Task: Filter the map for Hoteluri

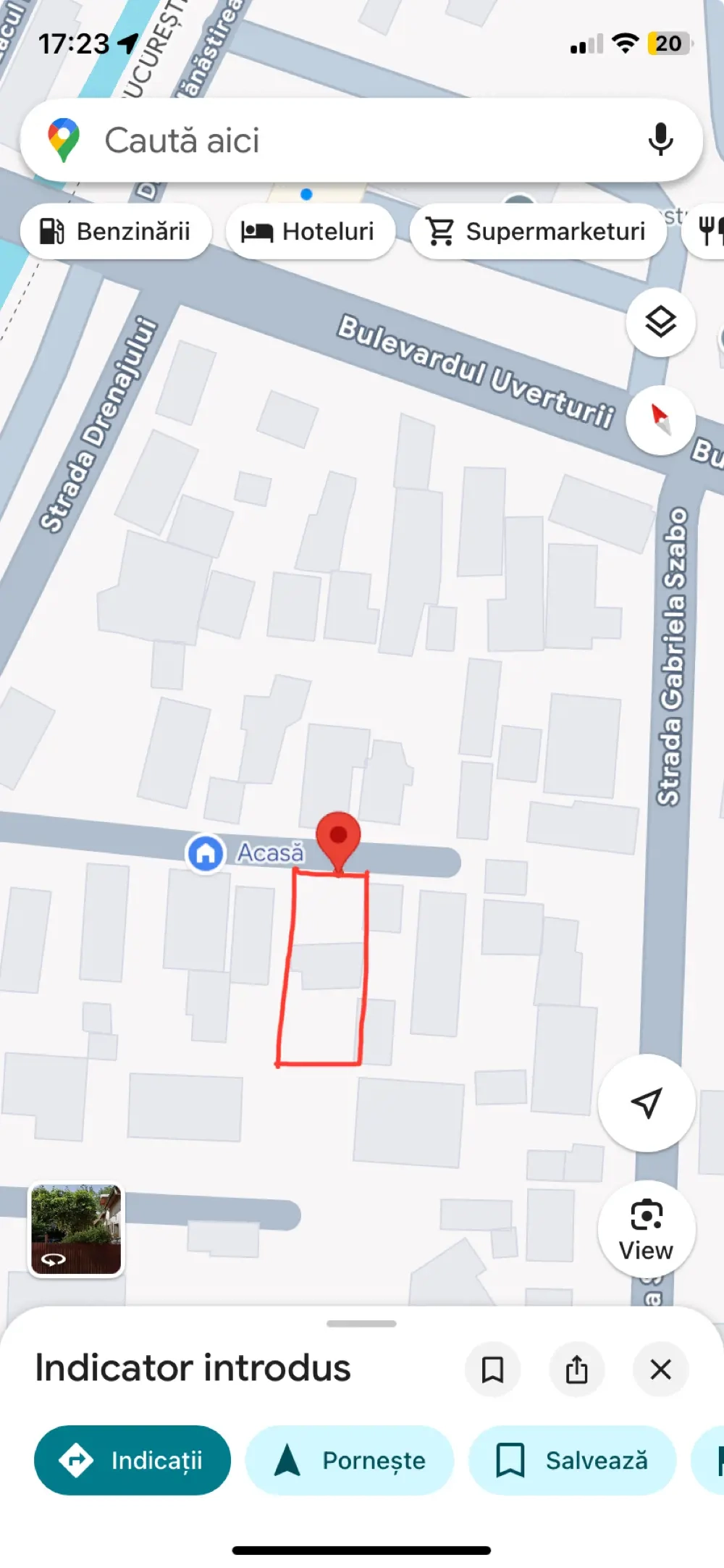Action: tap(310, 231)
